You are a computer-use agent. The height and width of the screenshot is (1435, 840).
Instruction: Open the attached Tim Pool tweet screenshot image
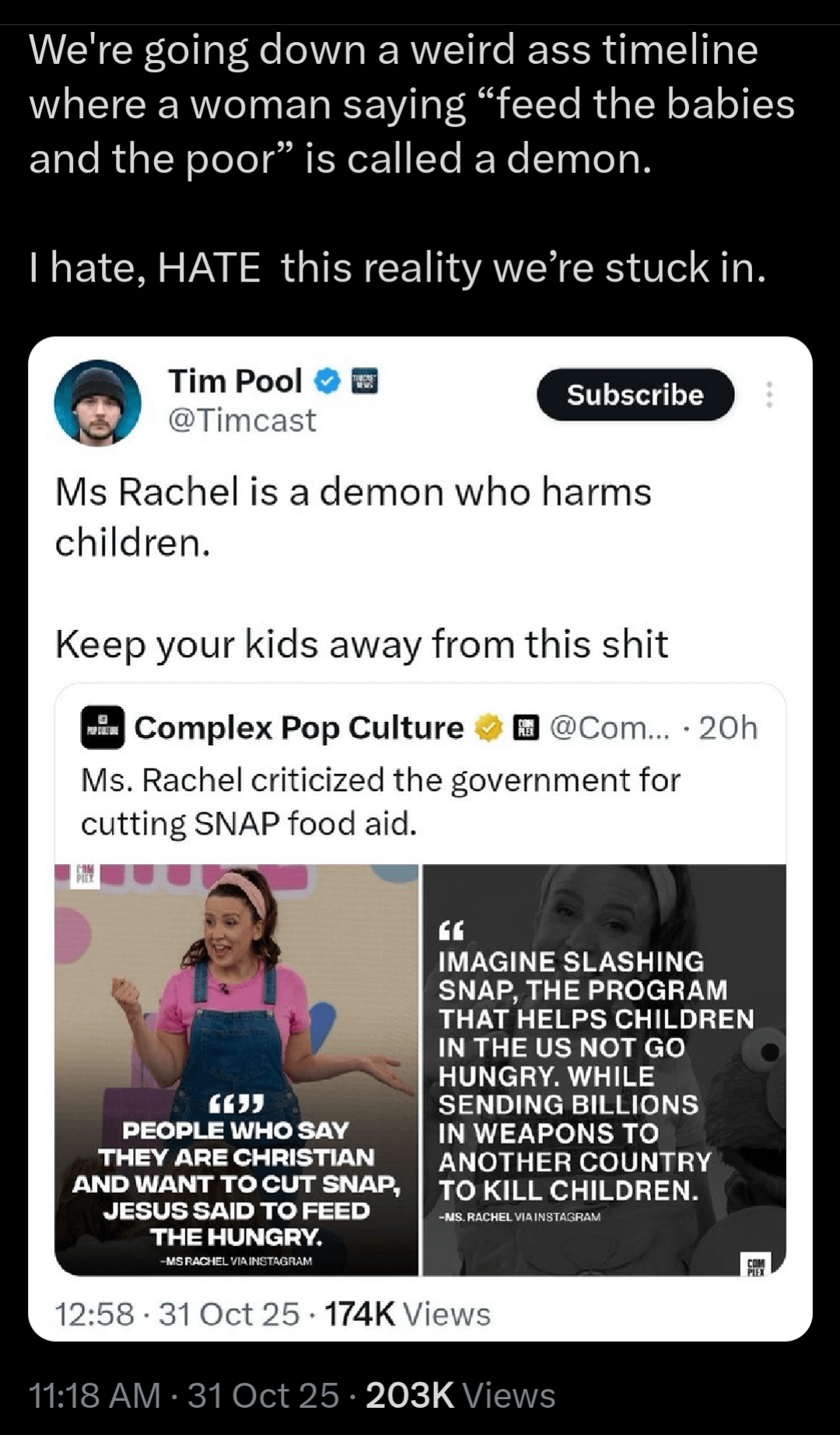[420, 838]
